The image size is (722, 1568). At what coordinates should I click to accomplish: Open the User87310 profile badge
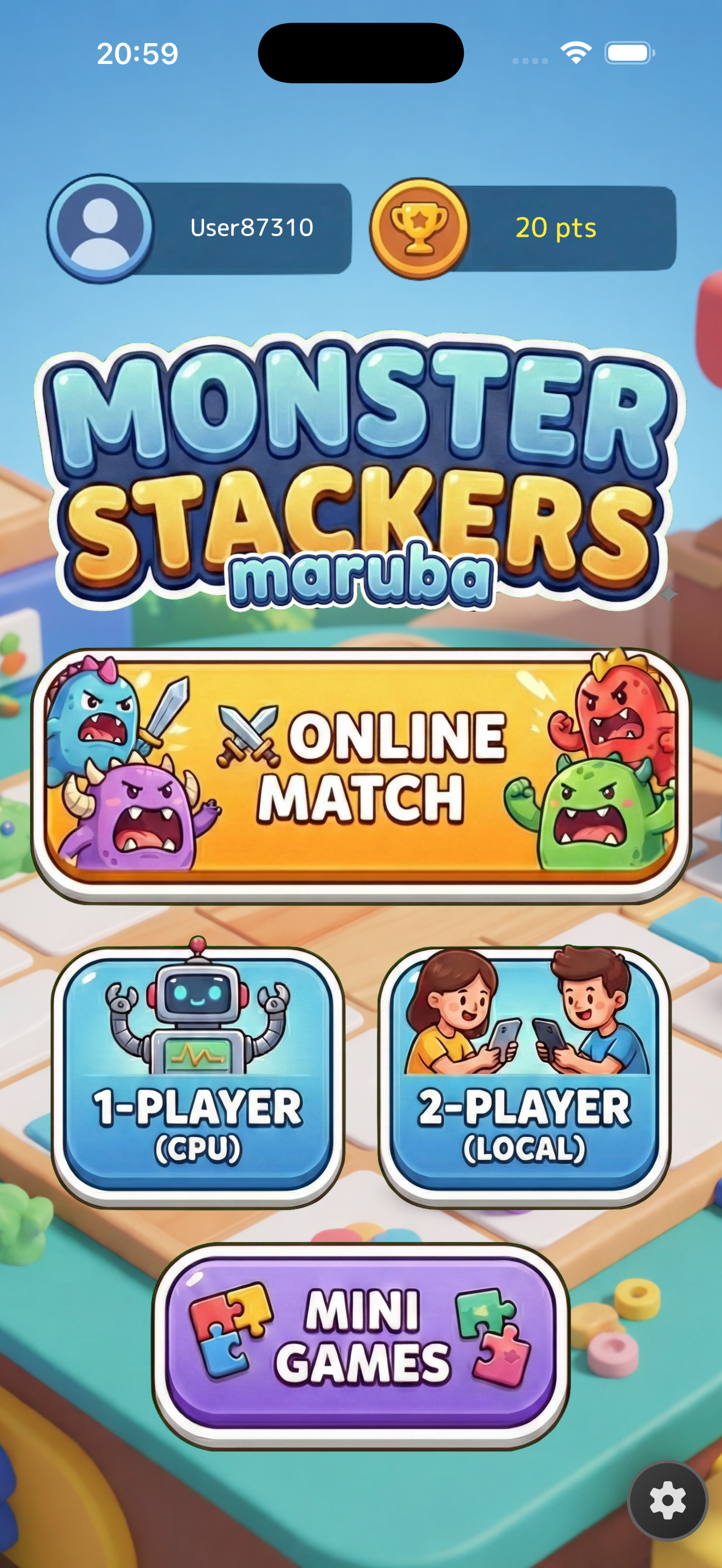(x=200, y=227)
